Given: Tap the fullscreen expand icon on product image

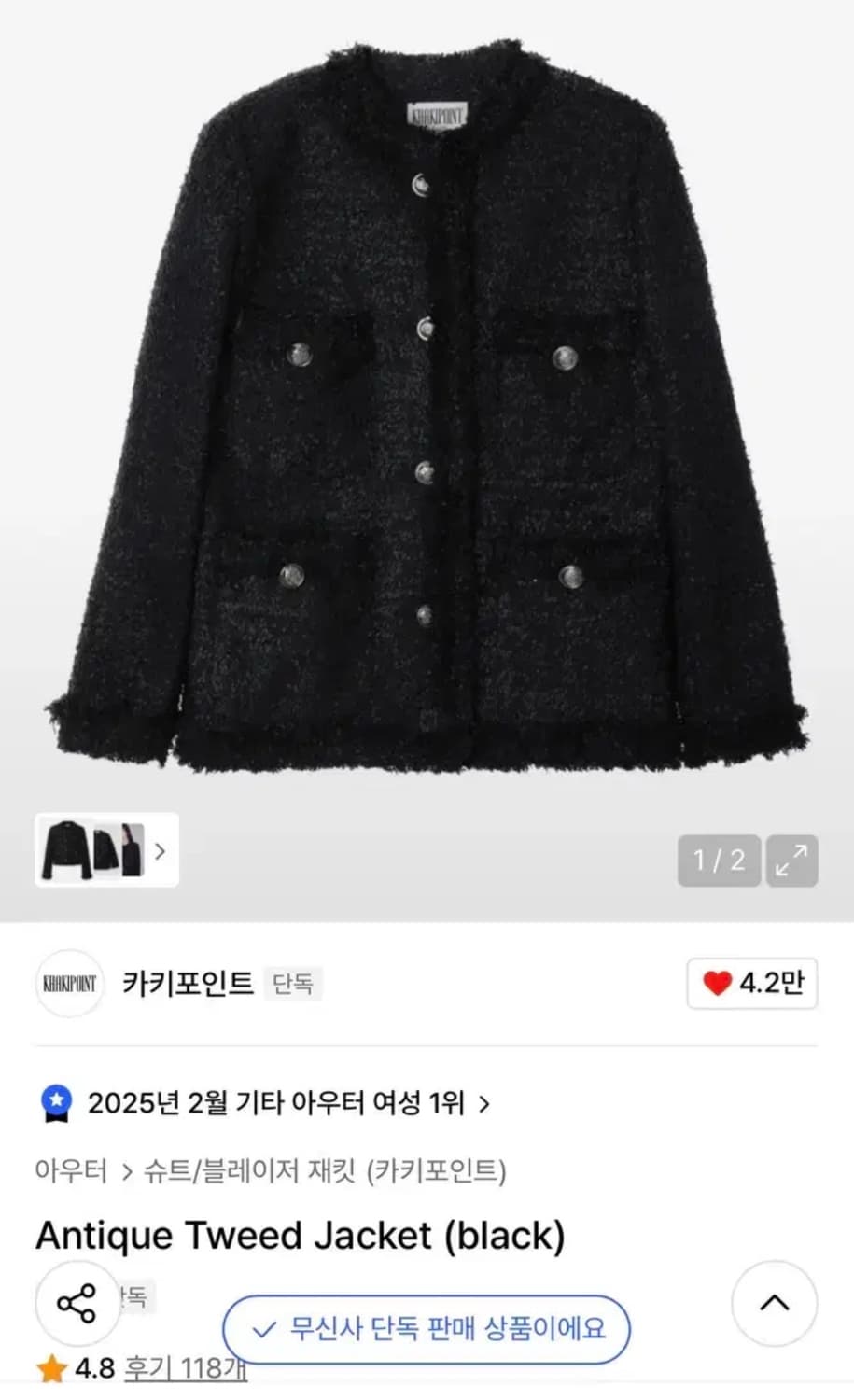Looking at the screenshot, I should 791,860.
